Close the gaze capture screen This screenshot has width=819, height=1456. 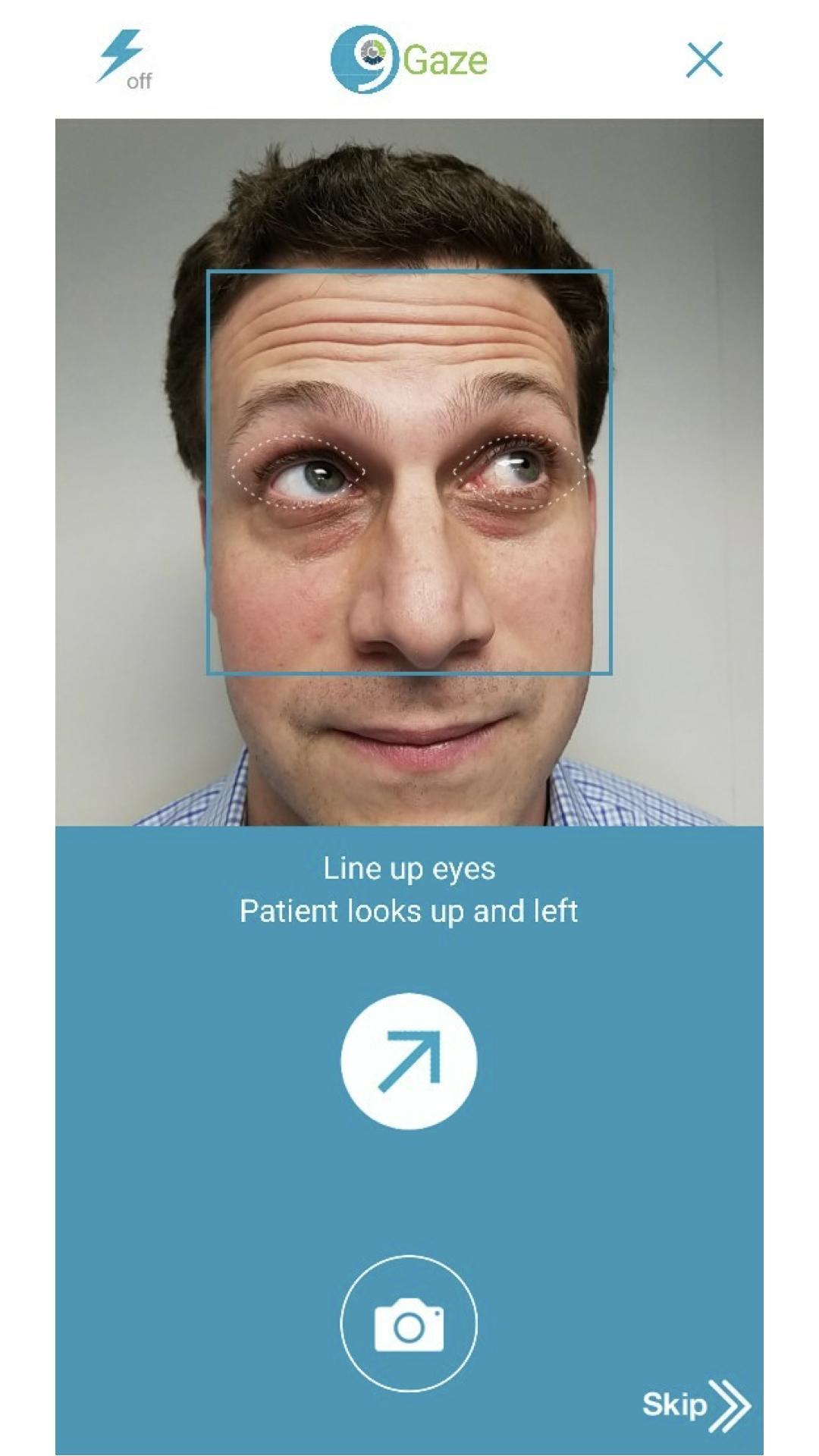(x=704, y=60)
